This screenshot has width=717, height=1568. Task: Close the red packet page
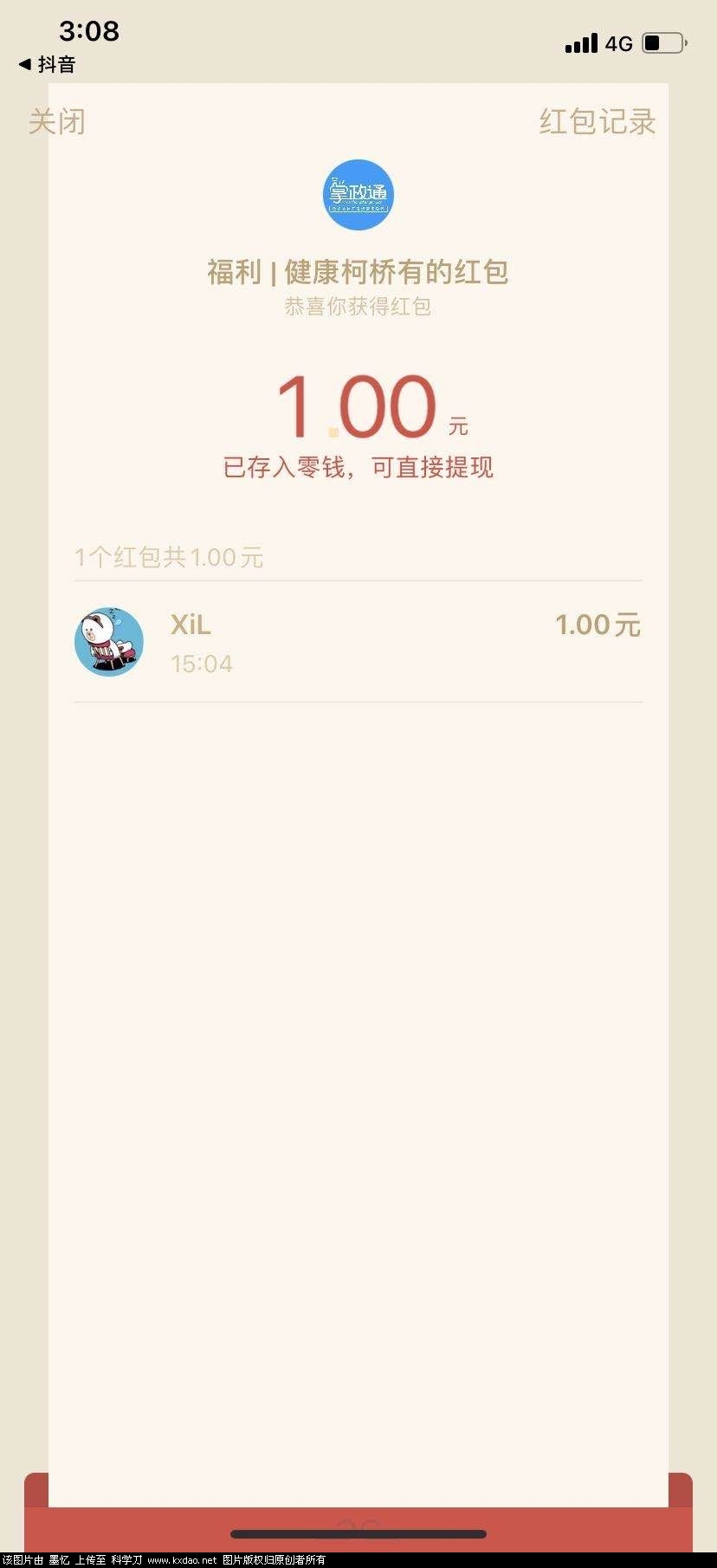click(x=57, y=122)
